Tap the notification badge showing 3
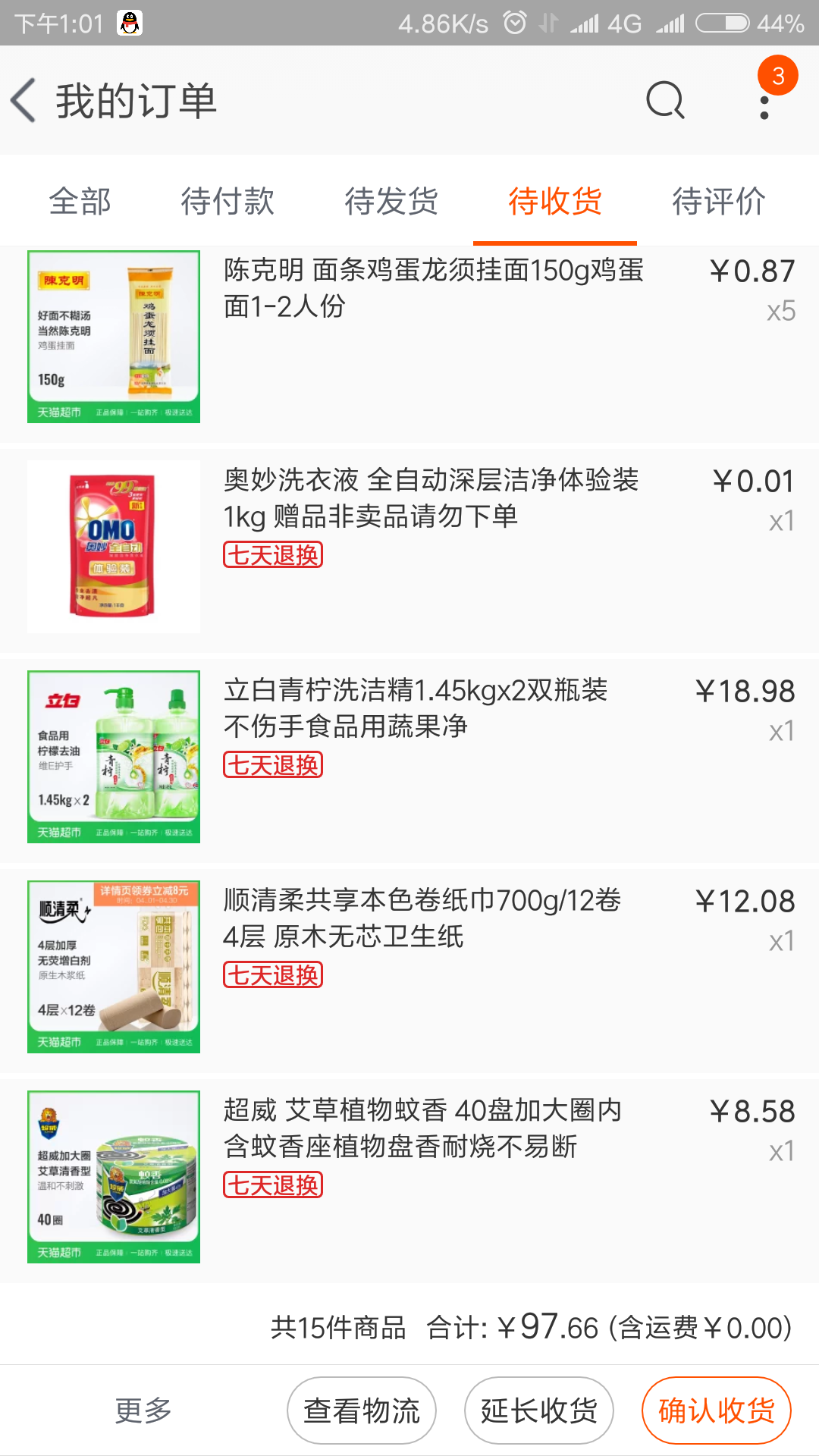 pos(778,74)
